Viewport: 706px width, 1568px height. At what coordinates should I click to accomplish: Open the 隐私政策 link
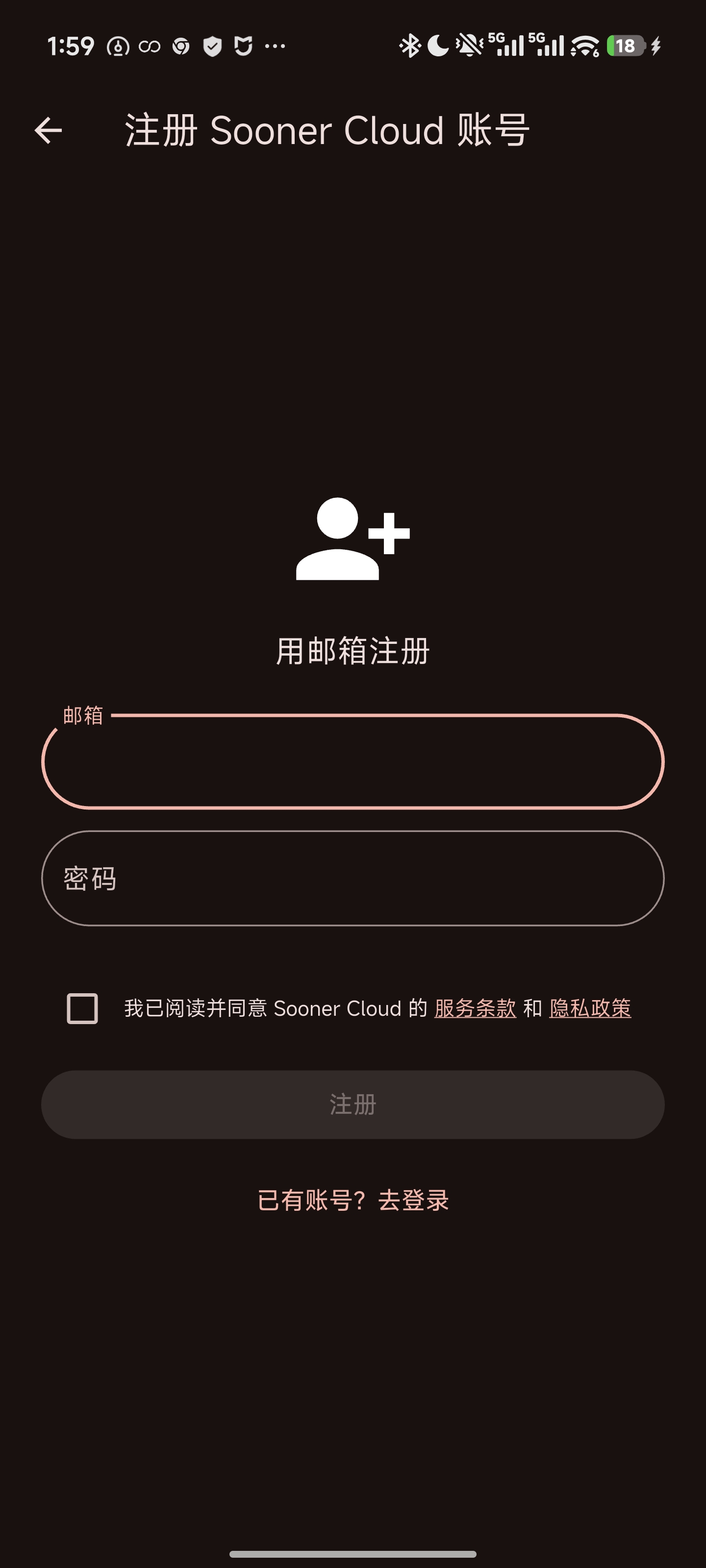[x=590, y=1008]
